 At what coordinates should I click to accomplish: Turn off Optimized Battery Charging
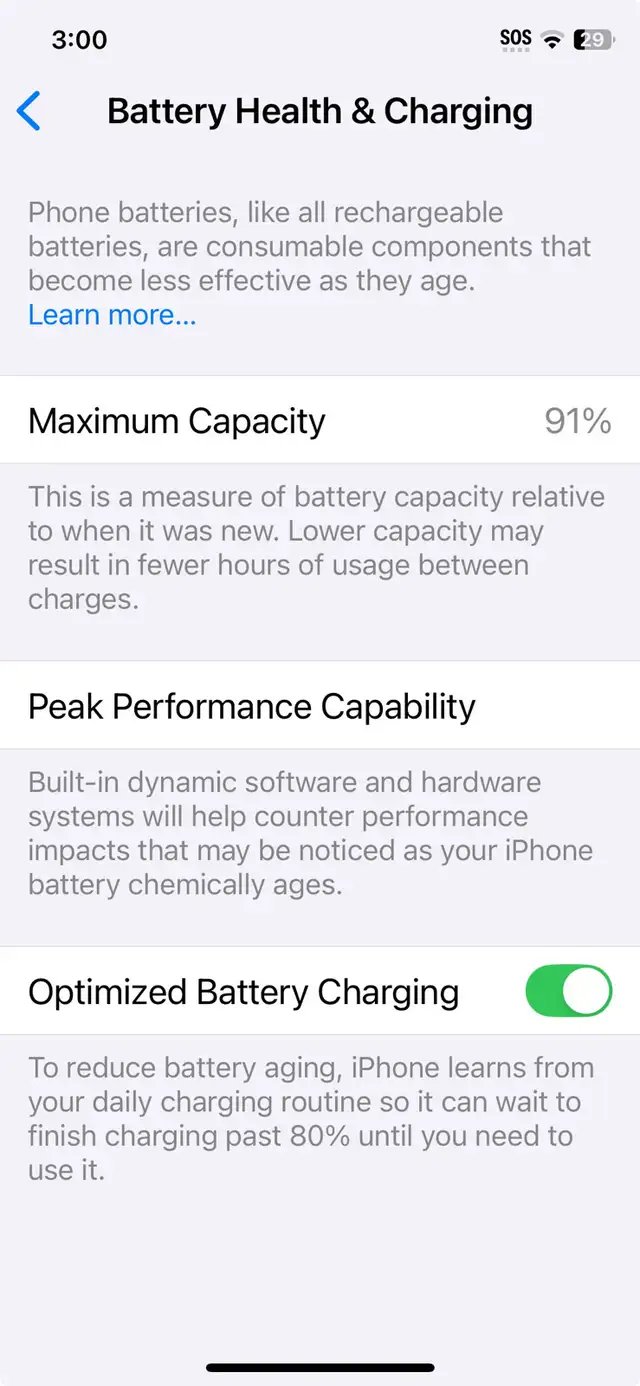pyautogui.click(x=568, y=991)
